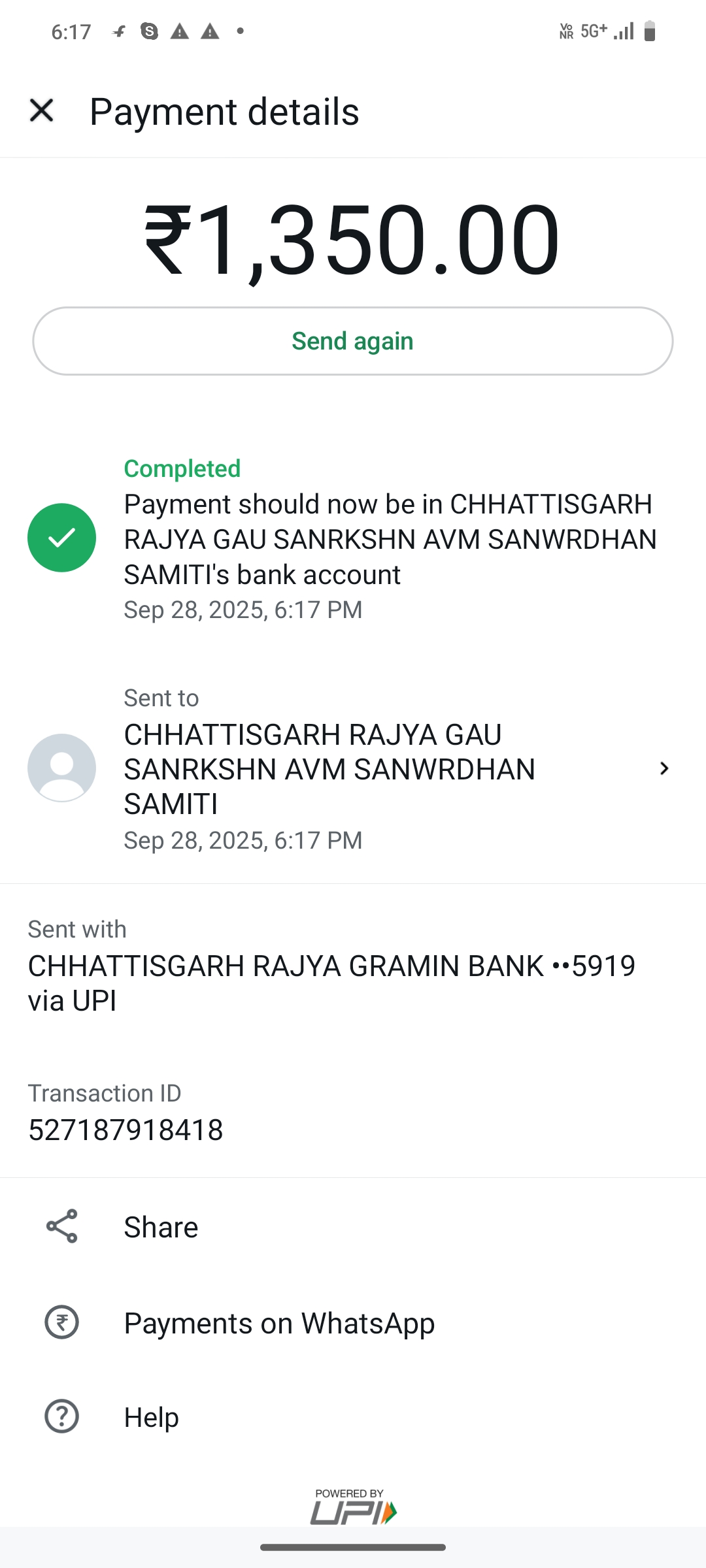Open Help for this payment

tap(152, 1417)
